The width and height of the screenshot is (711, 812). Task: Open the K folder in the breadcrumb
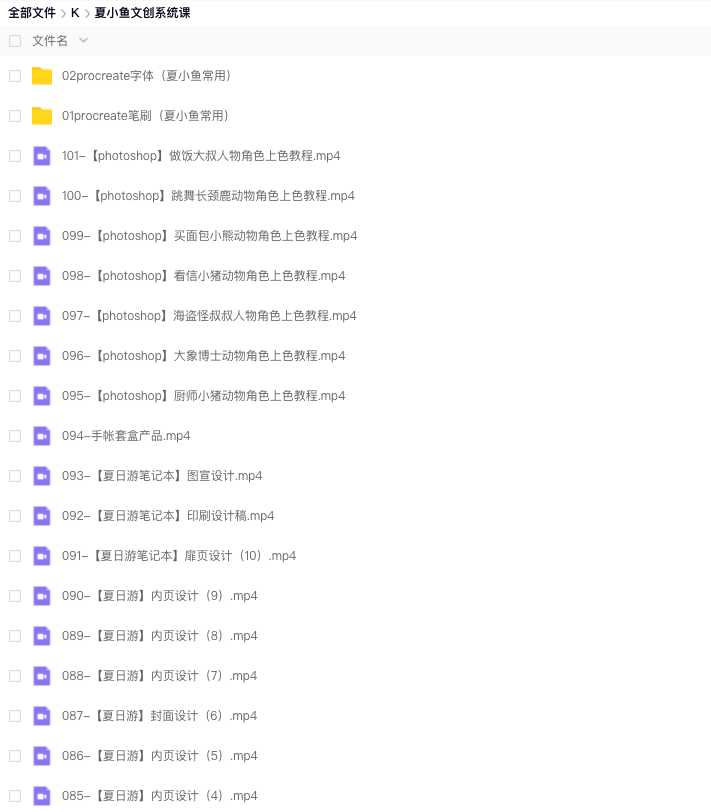click(75, 13)
